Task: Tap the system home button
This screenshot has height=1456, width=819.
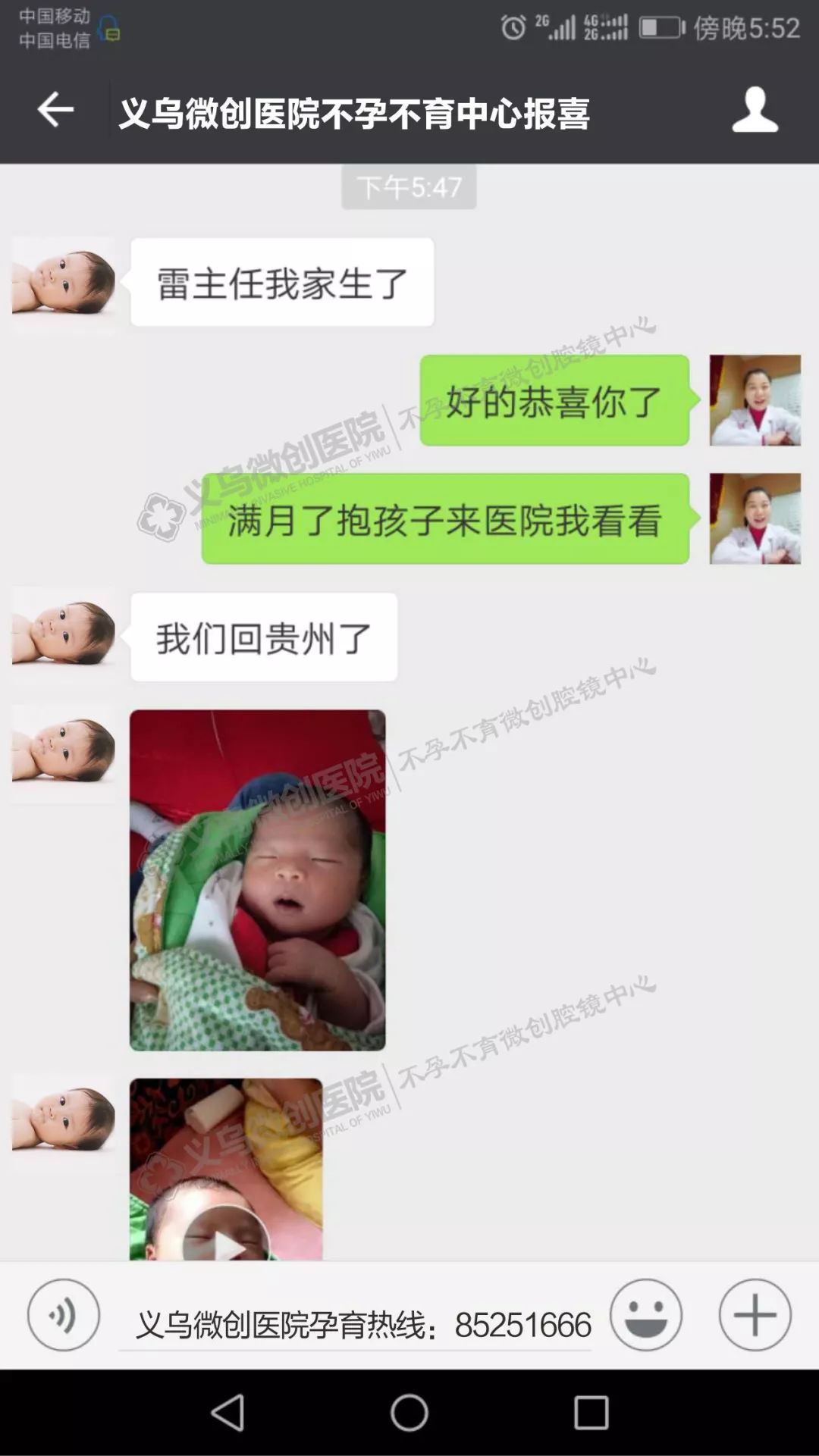Action: coord(409,1413)
